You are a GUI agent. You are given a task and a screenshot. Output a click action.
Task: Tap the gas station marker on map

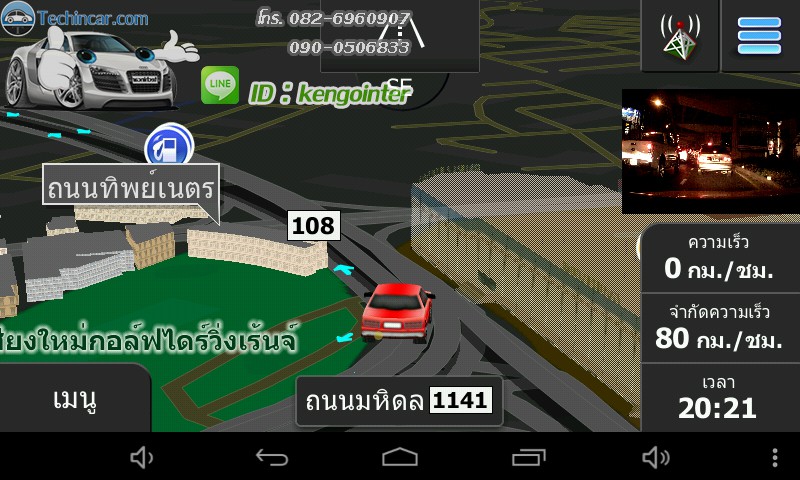(167, 147)
